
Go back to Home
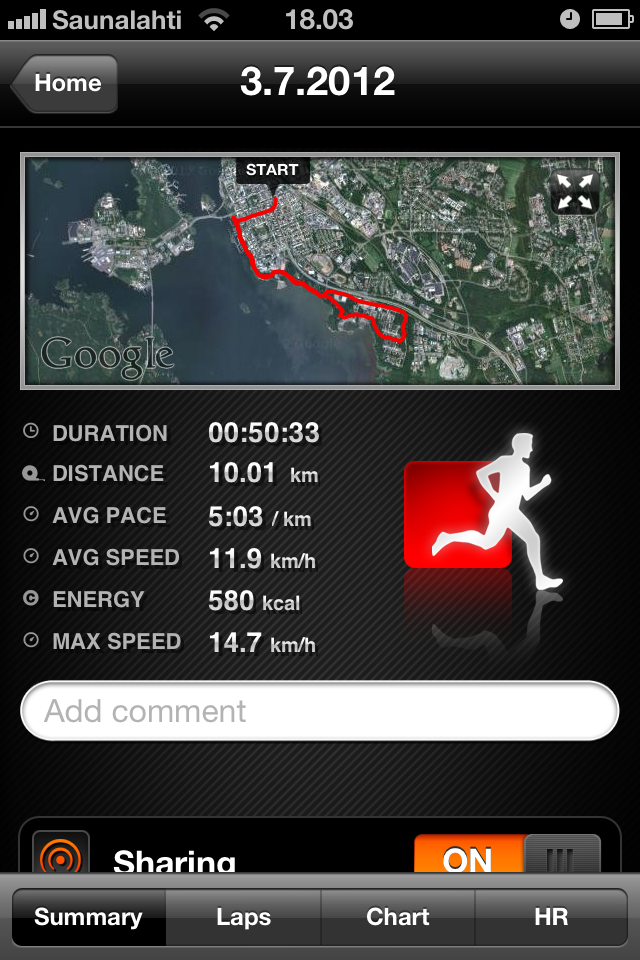[x=66, y=84]
